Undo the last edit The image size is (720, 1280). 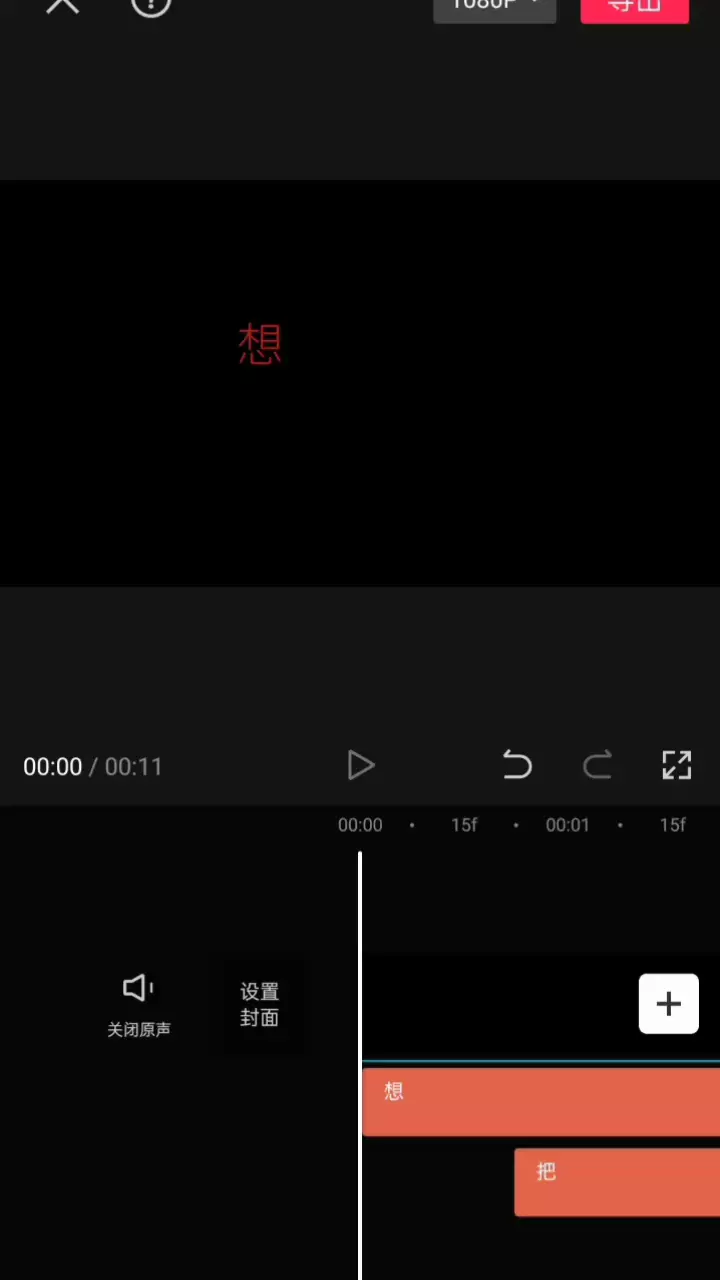coord(517,766)
